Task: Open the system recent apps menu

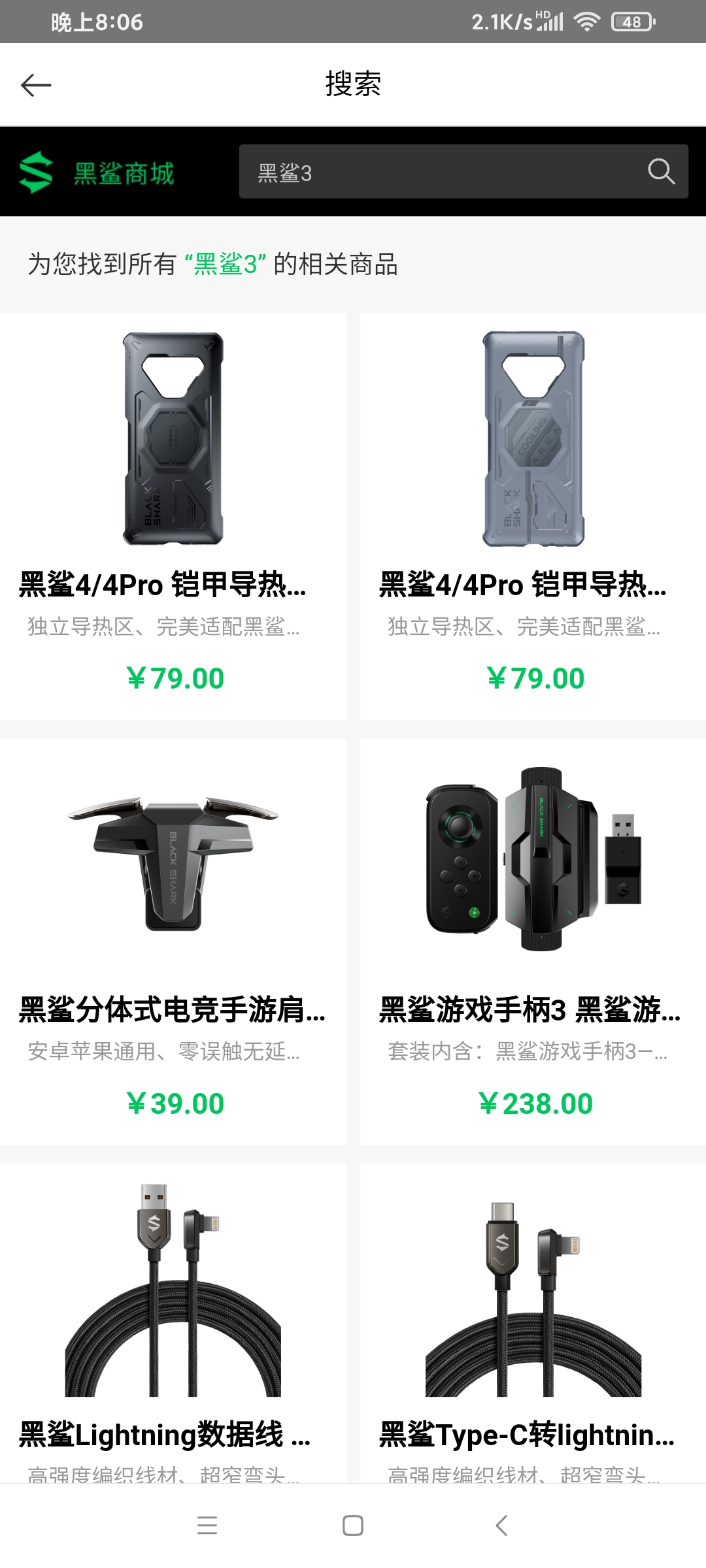Action: (207, 1526)
